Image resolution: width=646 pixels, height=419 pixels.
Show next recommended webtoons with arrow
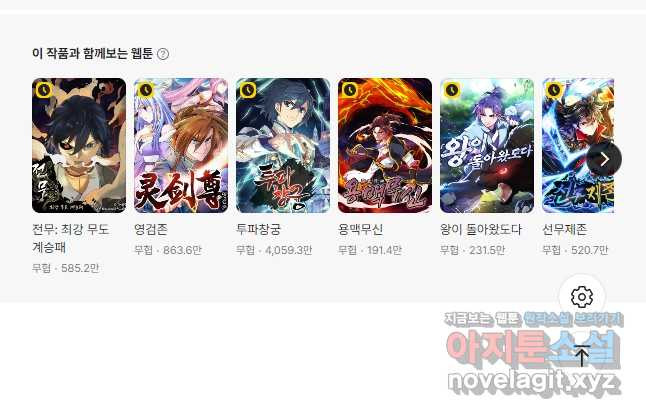pos(604,159)
